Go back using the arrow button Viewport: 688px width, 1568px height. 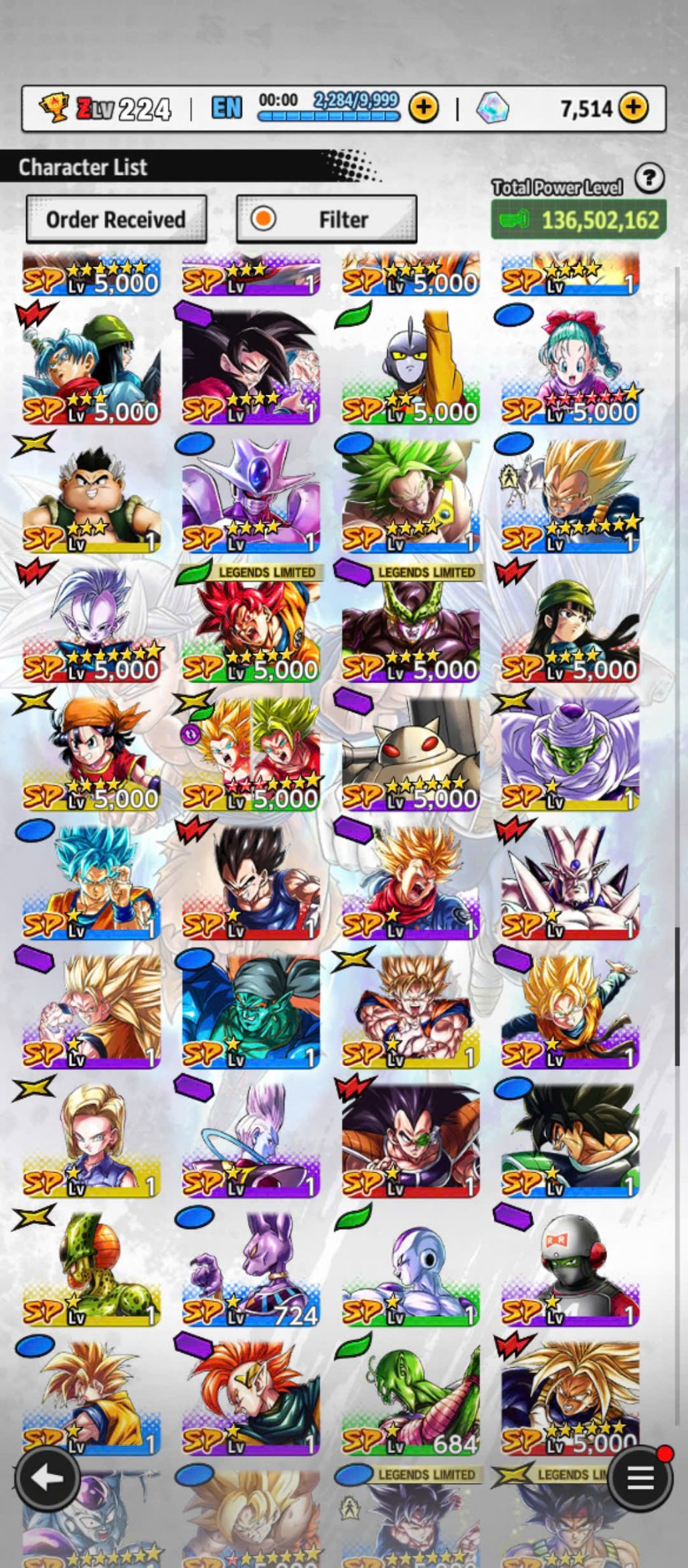pyautogui.click(x=48, y=1478)
